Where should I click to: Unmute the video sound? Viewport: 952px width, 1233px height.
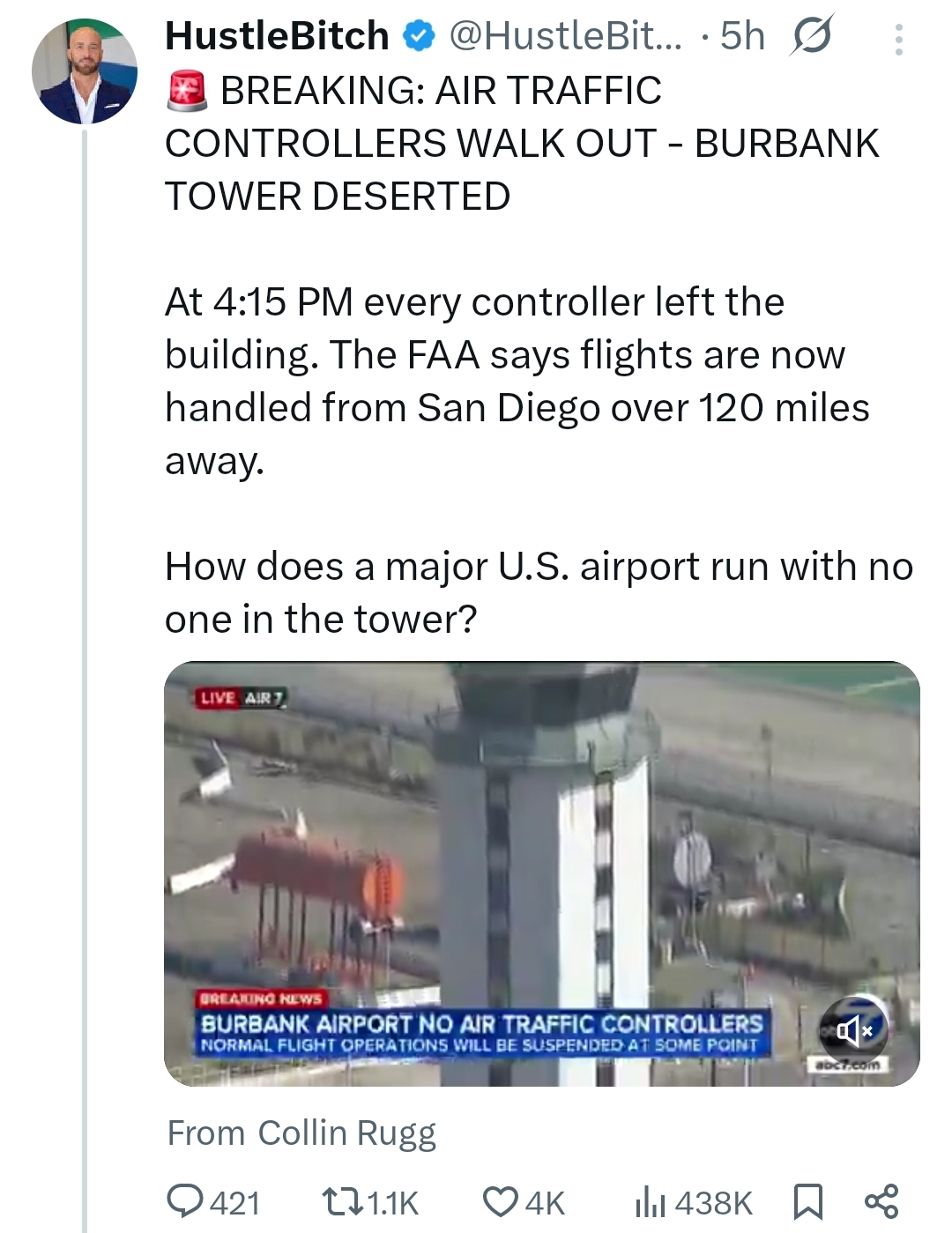pos(852,1029)
